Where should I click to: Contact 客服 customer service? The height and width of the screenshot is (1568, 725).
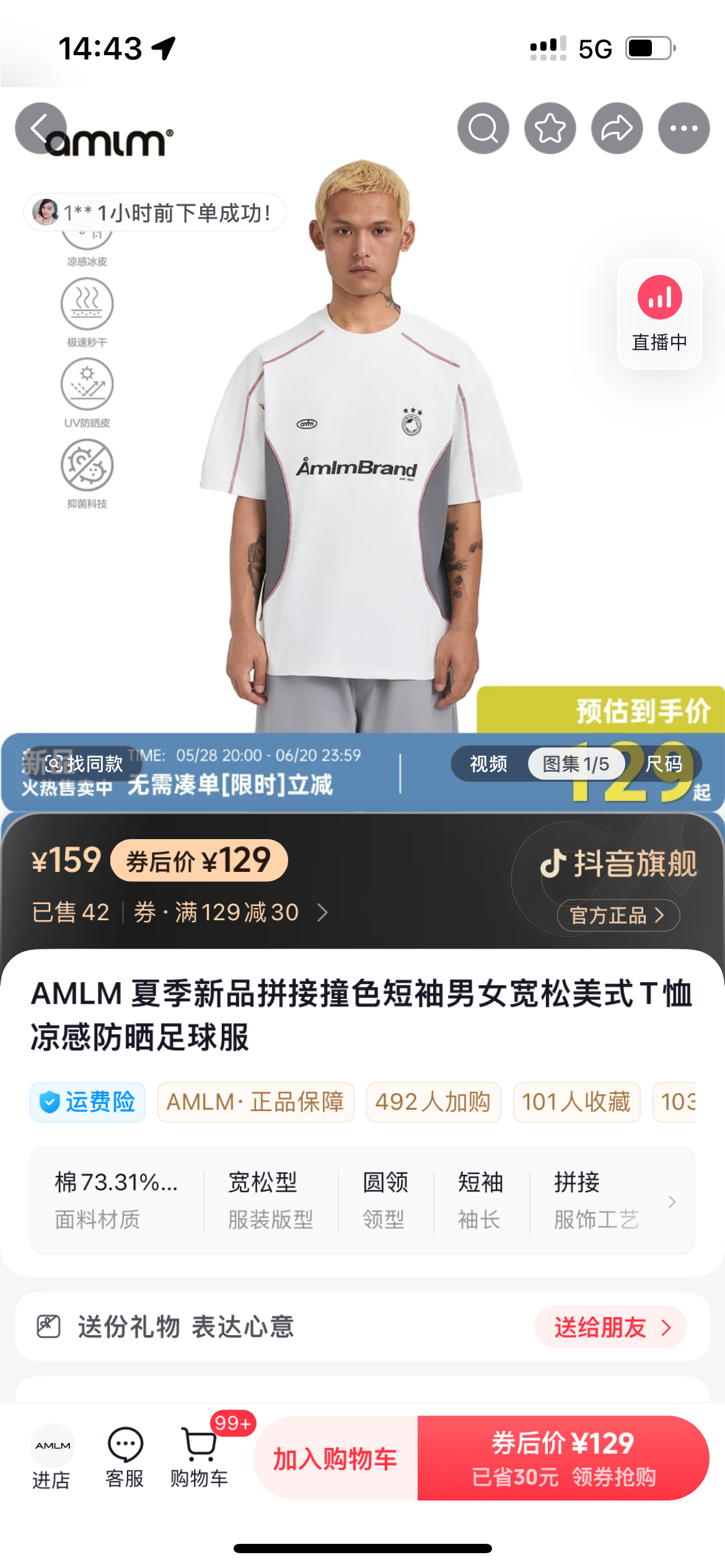pos(125,1458)
